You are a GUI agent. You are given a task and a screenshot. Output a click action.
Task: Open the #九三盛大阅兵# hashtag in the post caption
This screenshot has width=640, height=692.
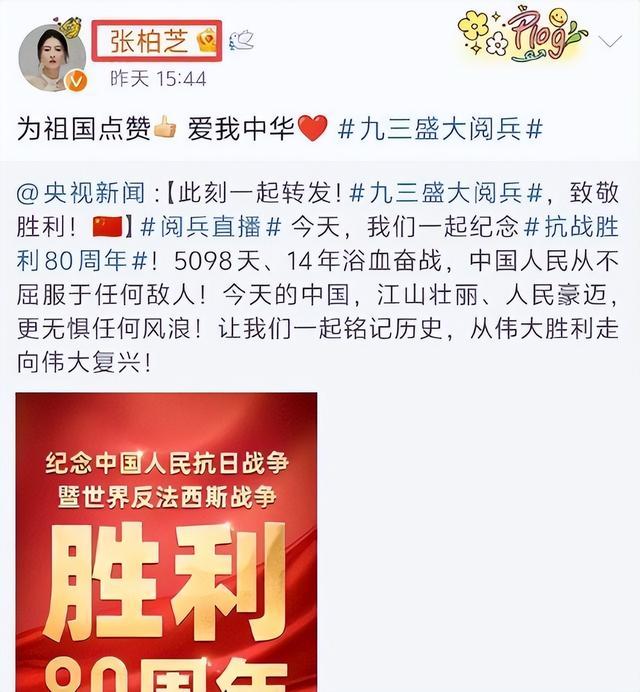440,129
